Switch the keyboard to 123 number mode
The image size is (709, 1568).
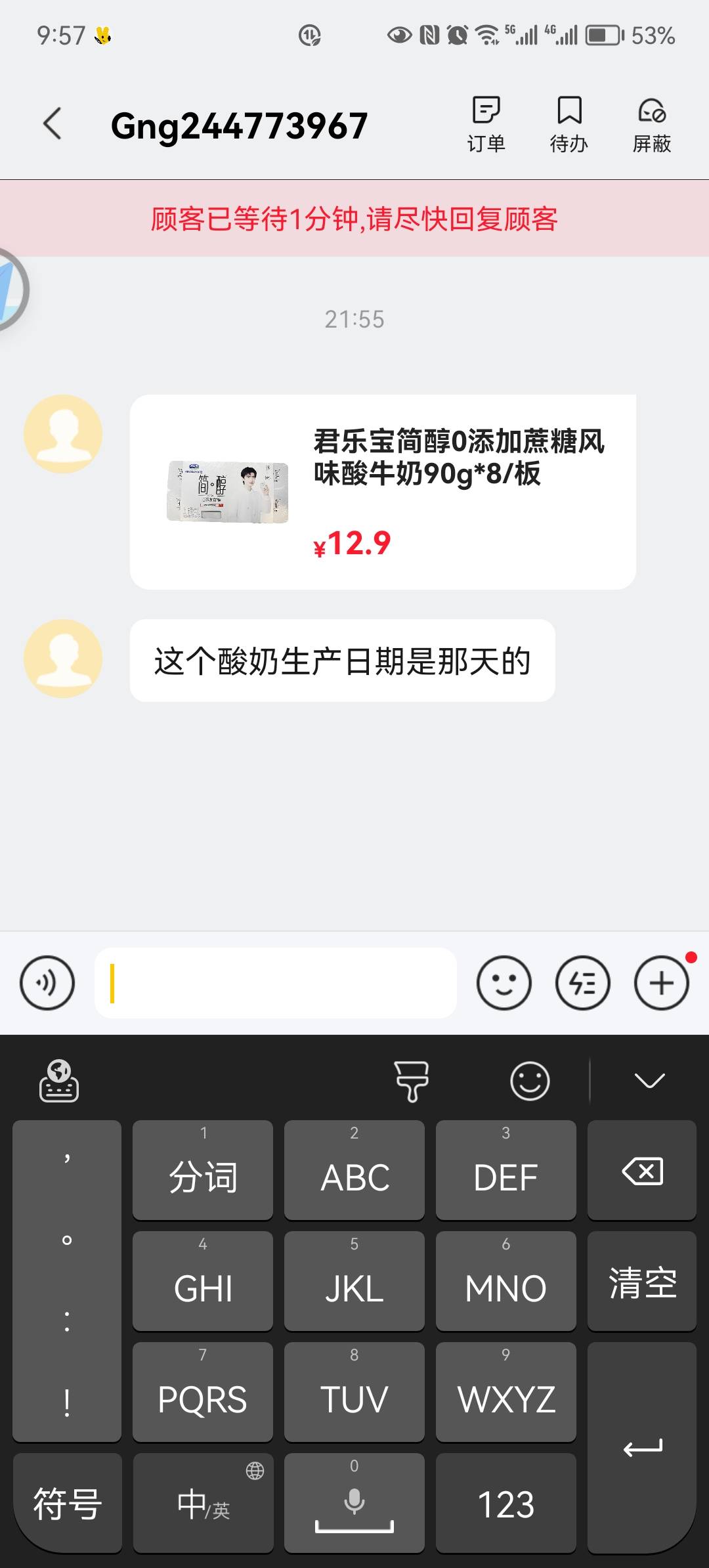505,1504
